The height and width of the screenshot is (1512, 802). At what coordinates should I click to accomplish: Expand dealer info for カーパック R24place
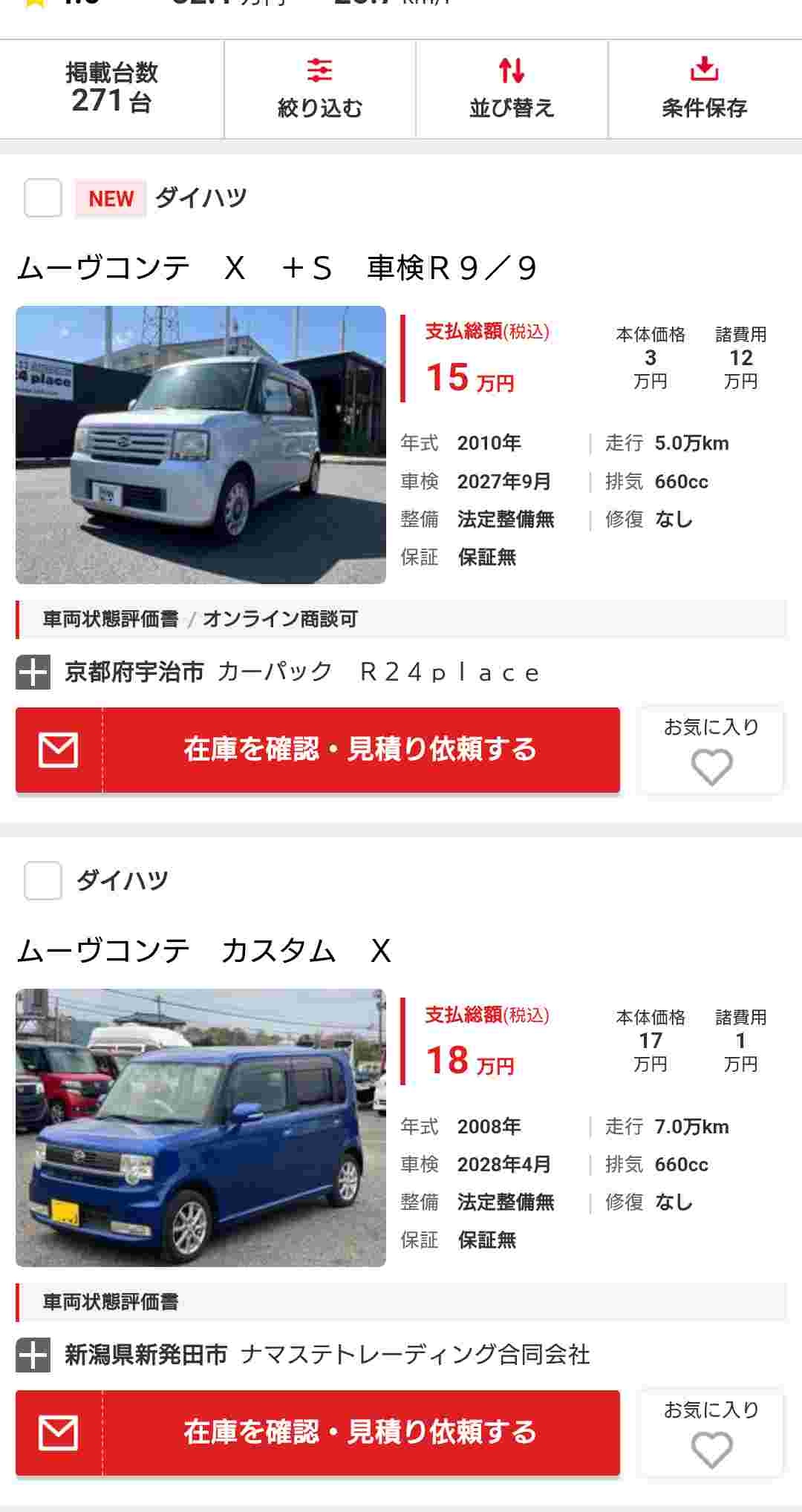pyautogui.click(x=33, y=672)
